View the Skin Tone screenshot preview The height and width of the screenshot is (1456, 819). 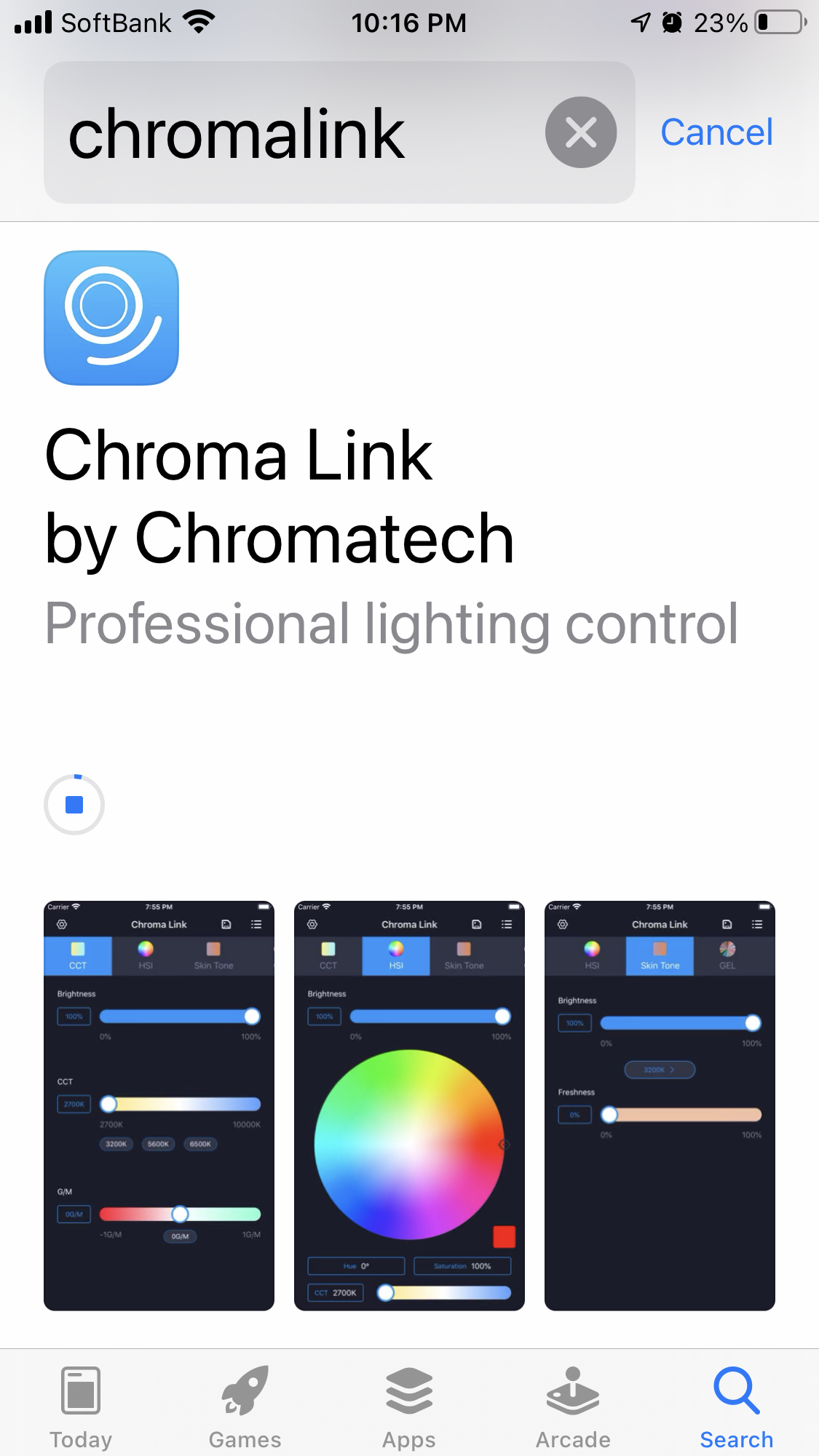[660, 1105]
